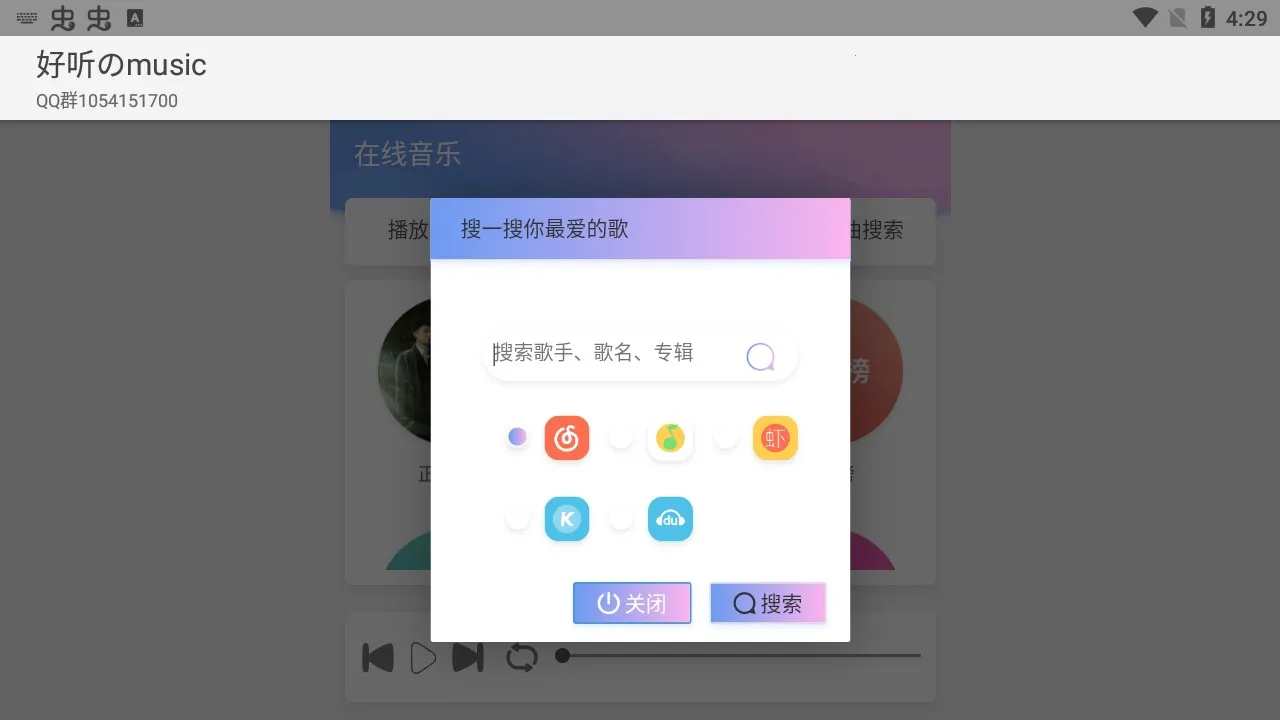
Task: Focus the search field for singer, song, album
Action: coord(610,353)
